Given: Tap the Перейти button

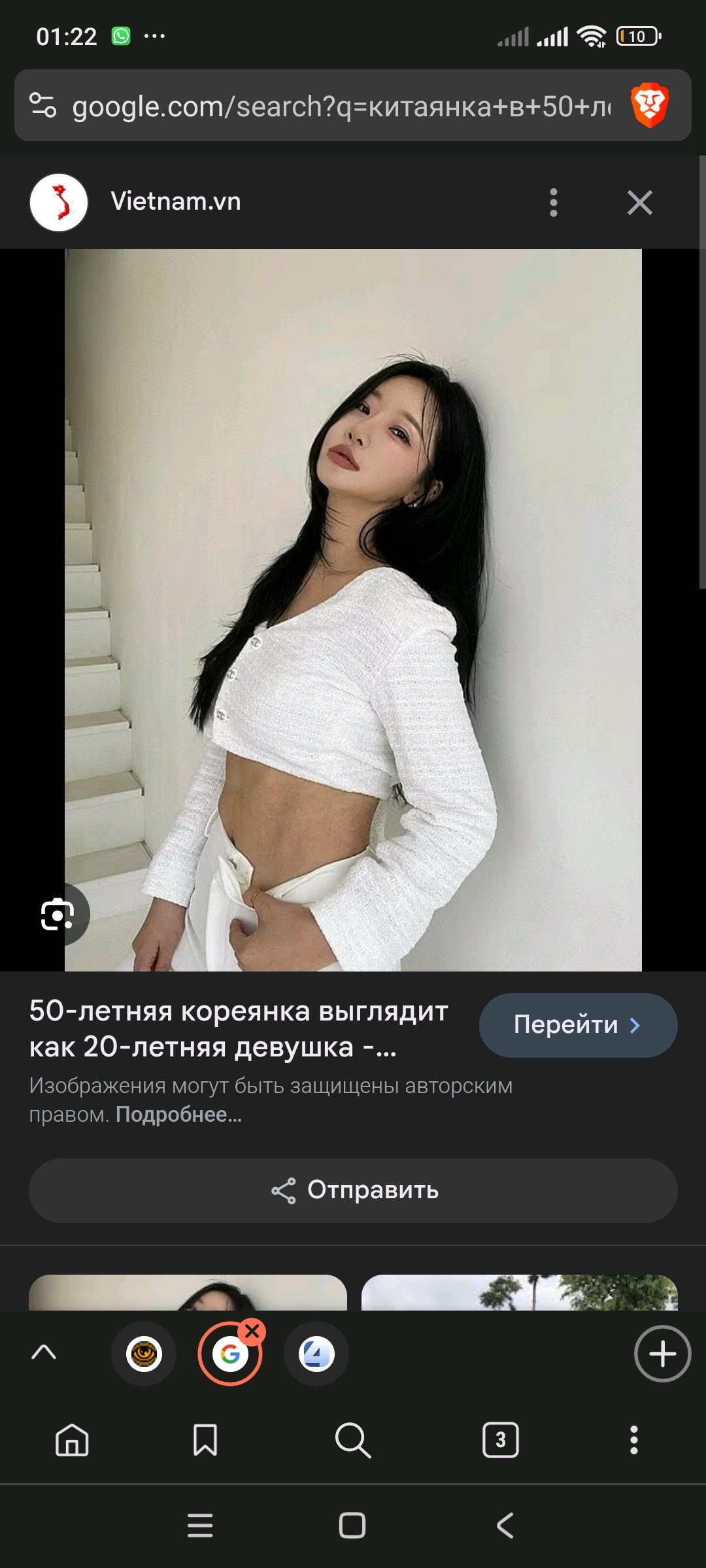Looking at the screenshot, I should coord(578,1025).
